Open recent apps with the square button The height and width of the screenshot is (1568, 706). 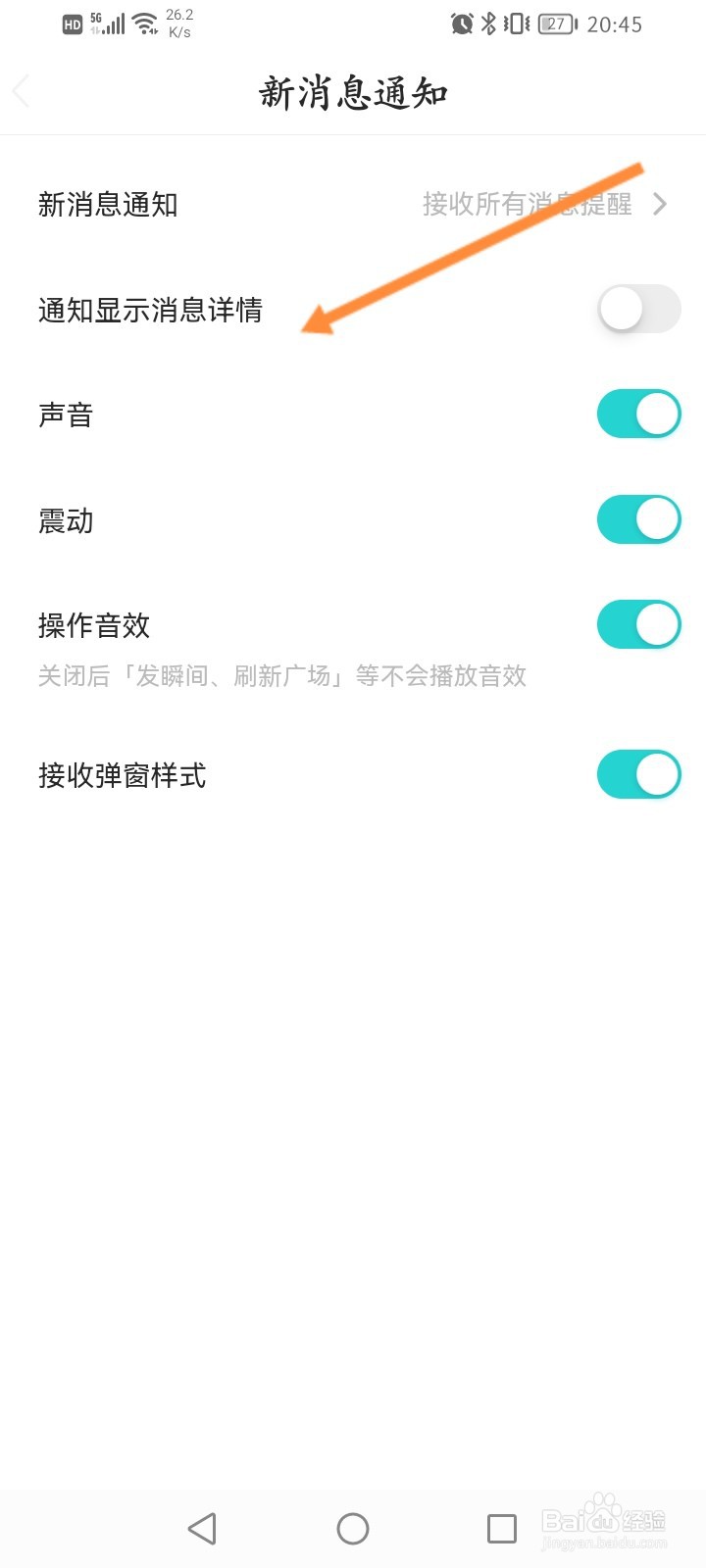pos(502,1528)
